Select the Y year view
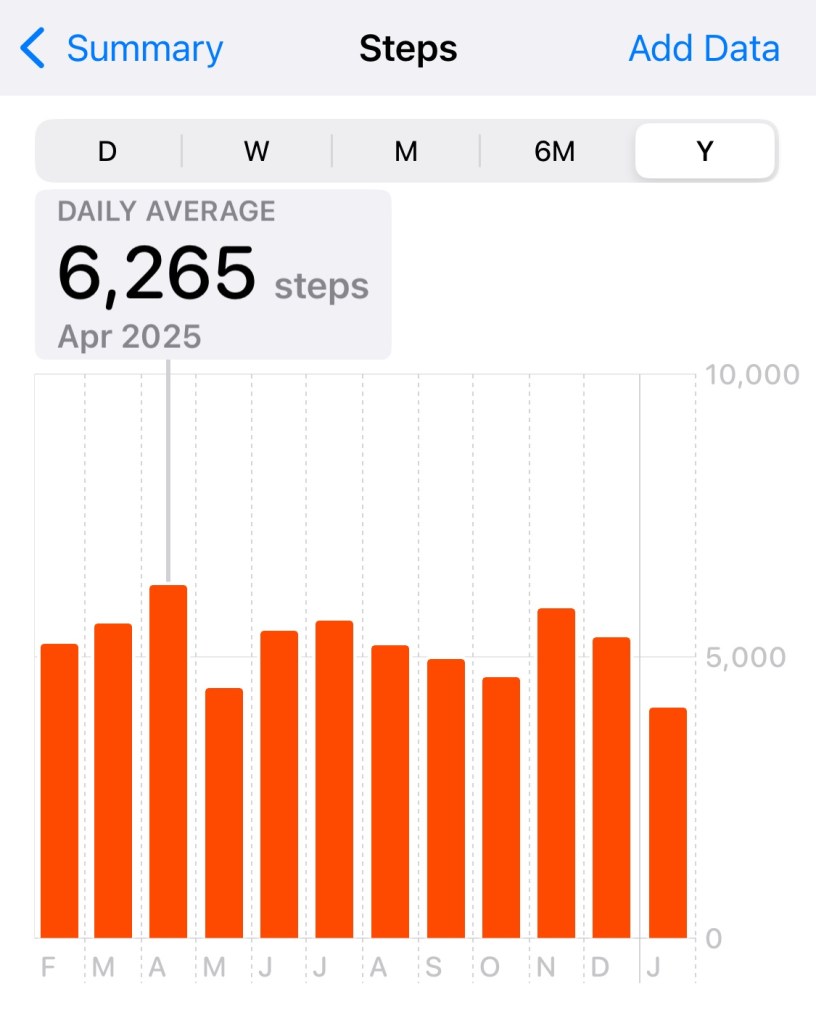 (x=705, y=151)
